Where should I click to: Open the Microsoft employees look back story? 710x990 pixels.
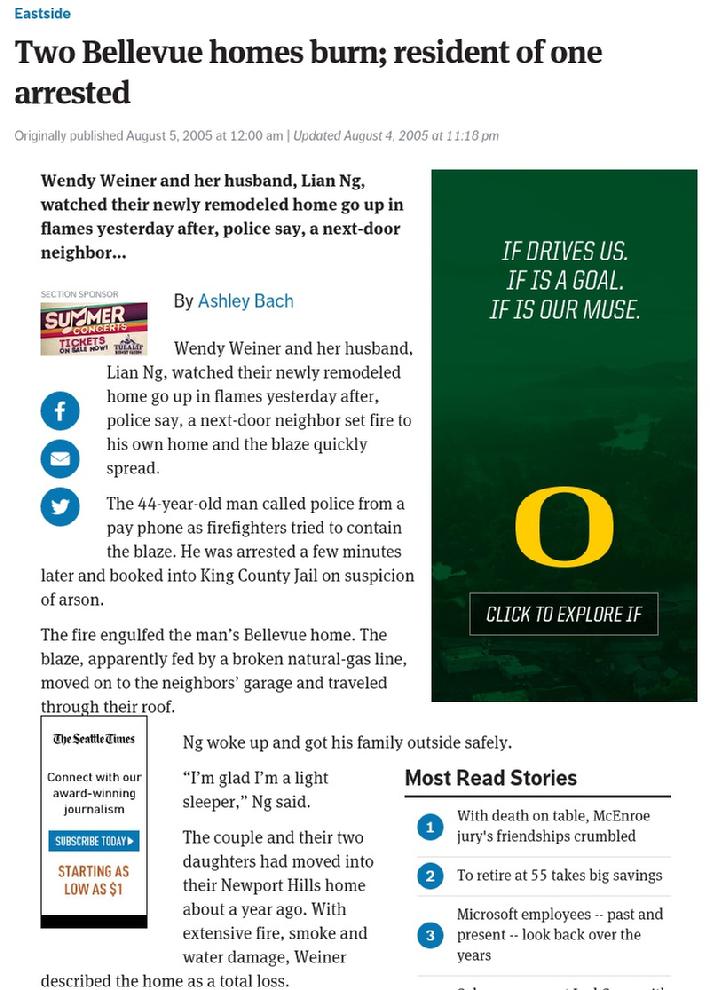point(559,934)
